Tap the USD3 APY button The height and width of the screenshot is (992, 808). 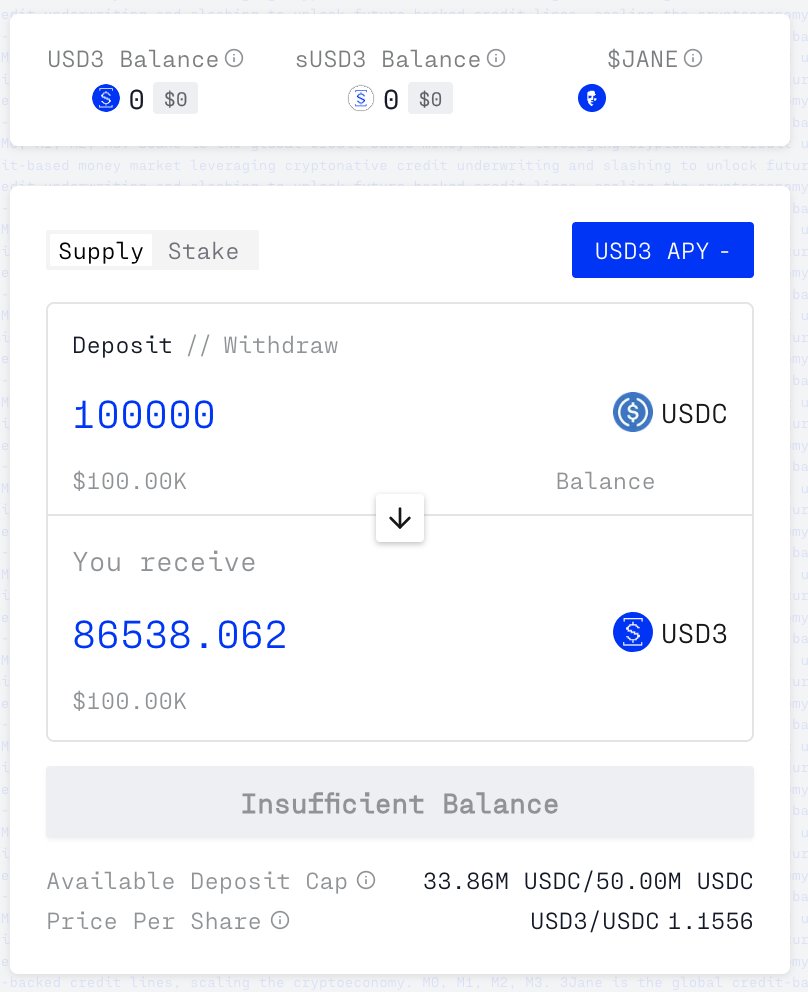click(662, 250)
